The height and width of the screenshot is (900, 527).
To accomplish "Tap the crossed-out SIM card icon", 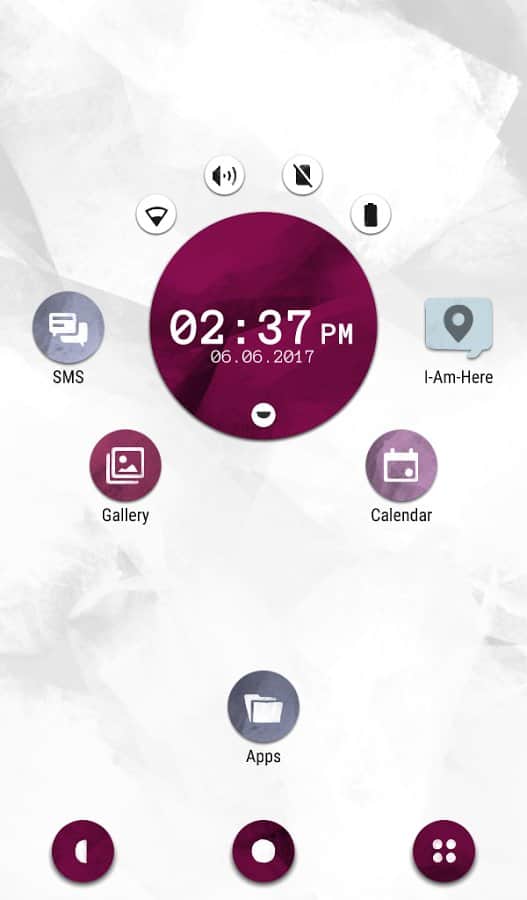I will [303, 175].
